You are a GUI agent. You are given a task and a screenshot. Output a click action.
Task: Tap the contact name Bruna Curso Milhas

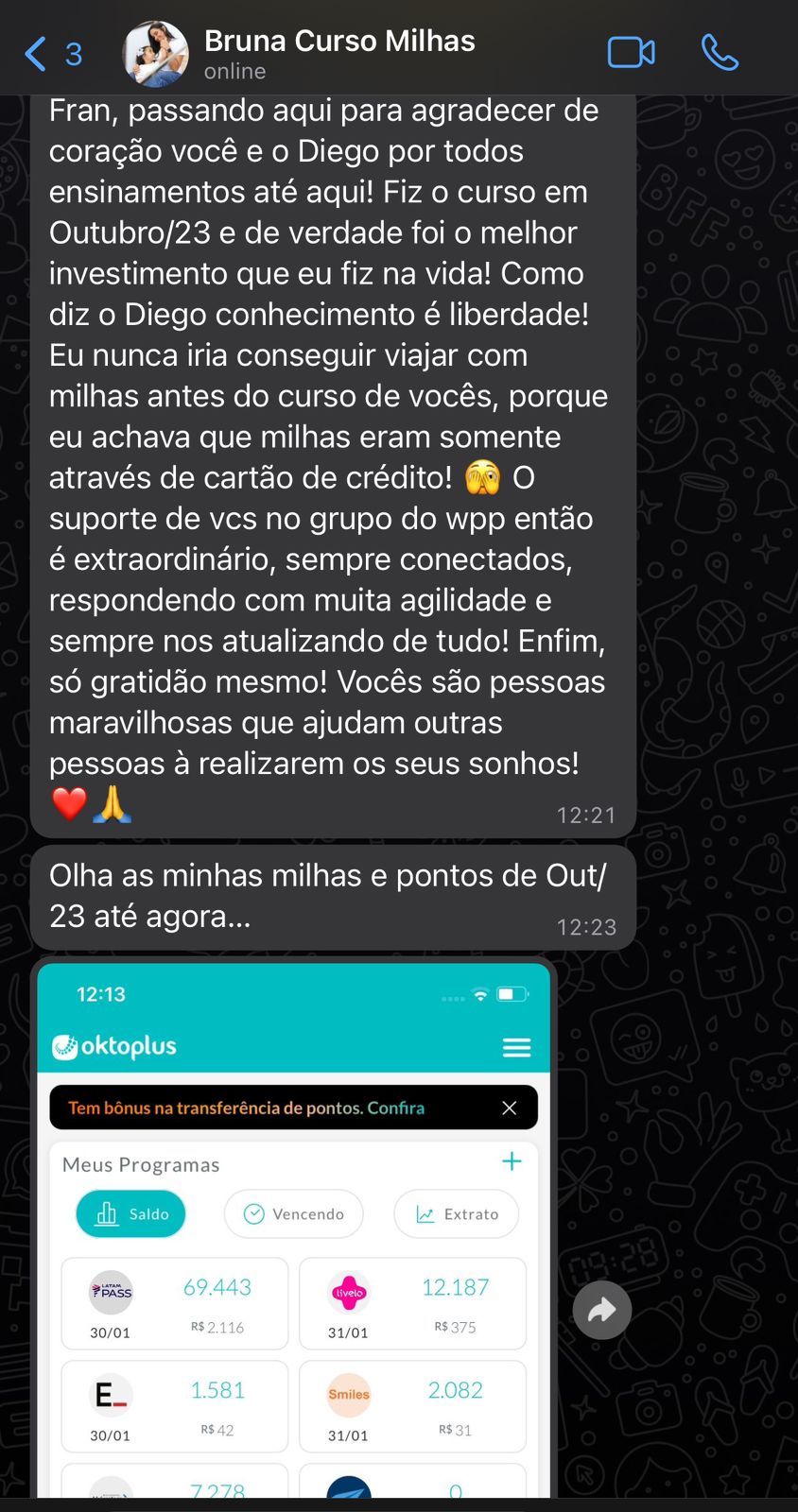(x=339, y=41)
